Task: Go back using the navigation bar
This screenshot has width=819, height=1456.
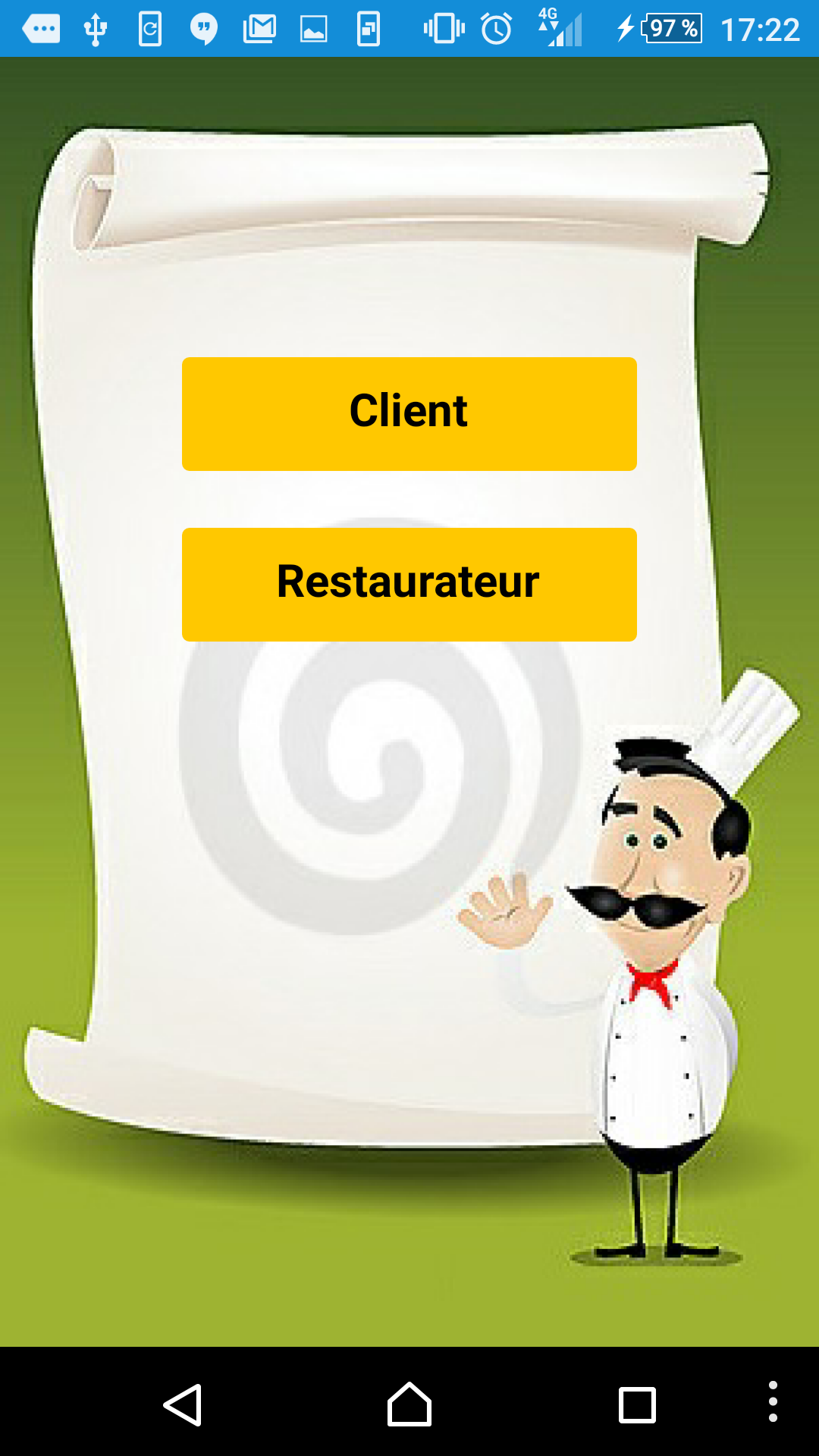Action: coord(183,1405)
